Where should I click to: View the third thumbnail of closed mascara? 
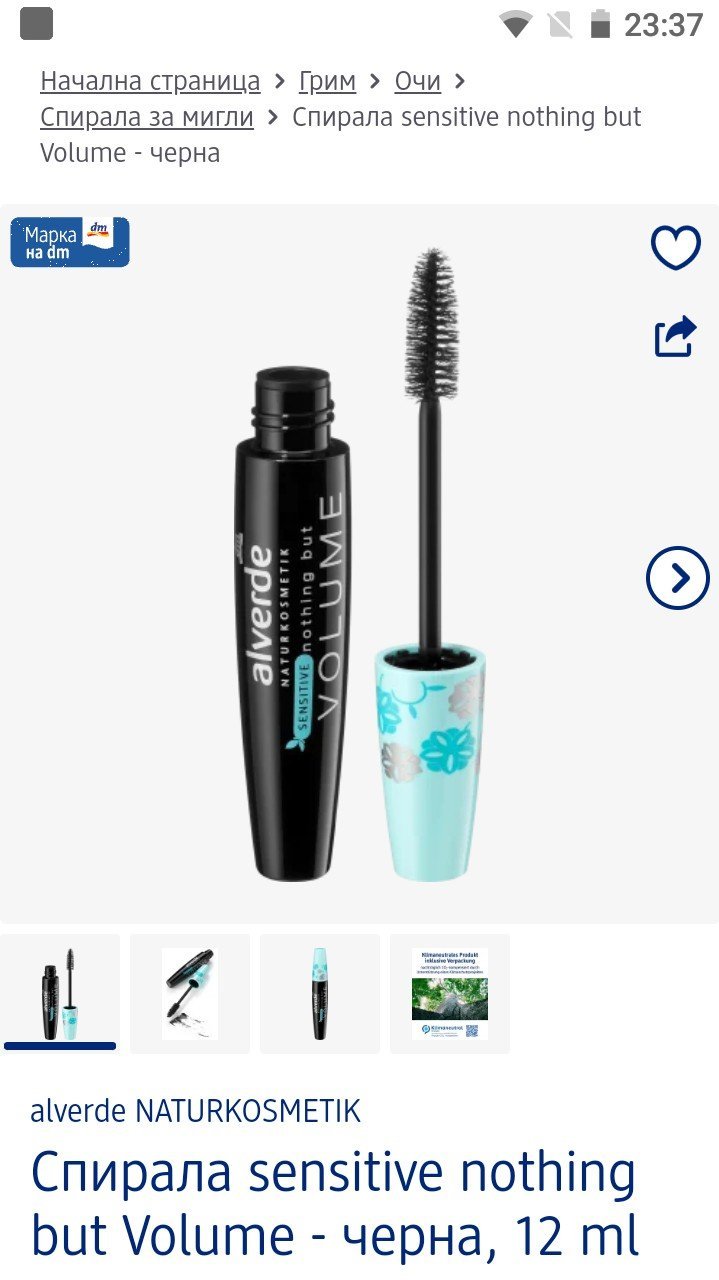320,993
